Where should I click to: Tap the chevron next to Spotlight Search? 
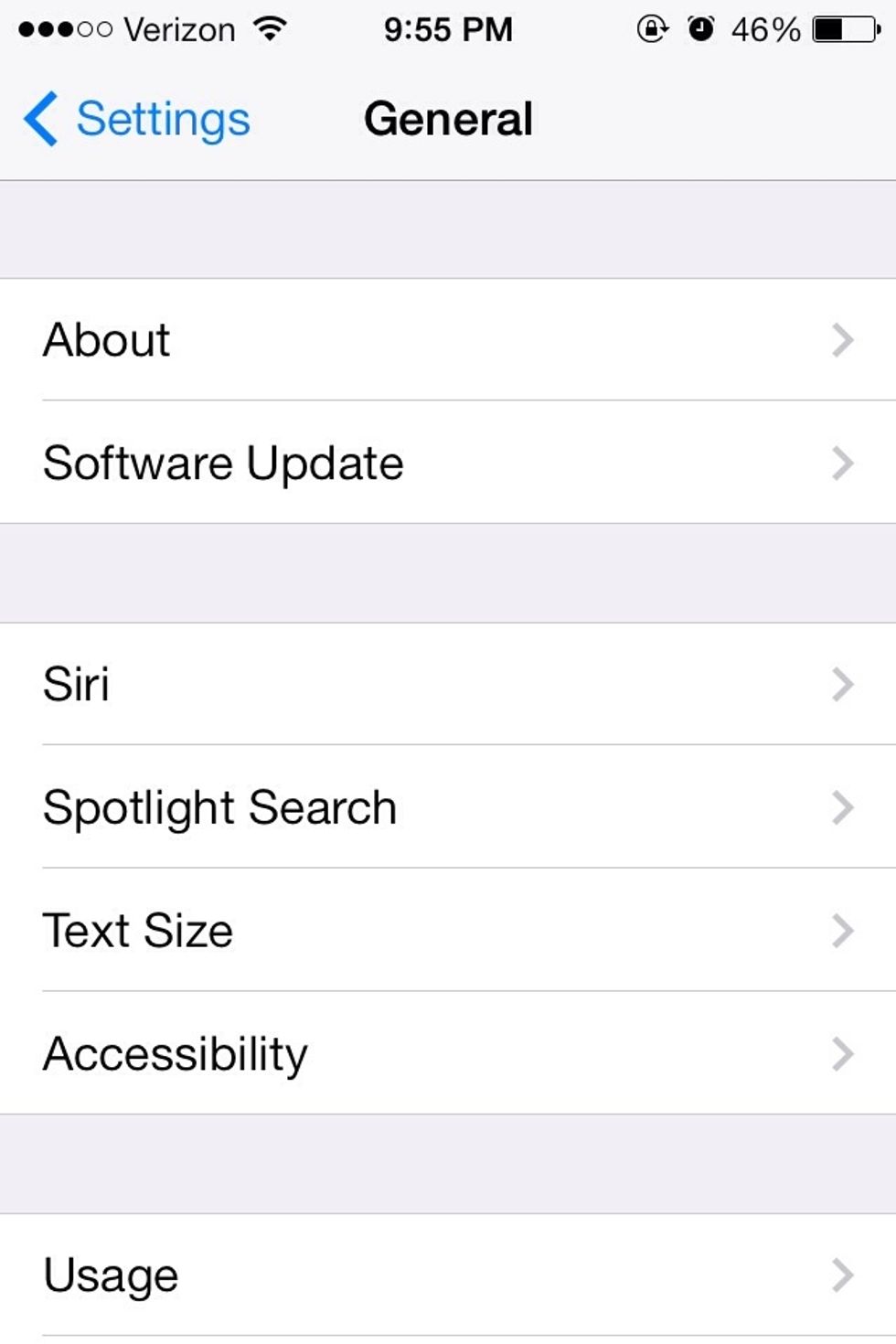coord(842,806)
